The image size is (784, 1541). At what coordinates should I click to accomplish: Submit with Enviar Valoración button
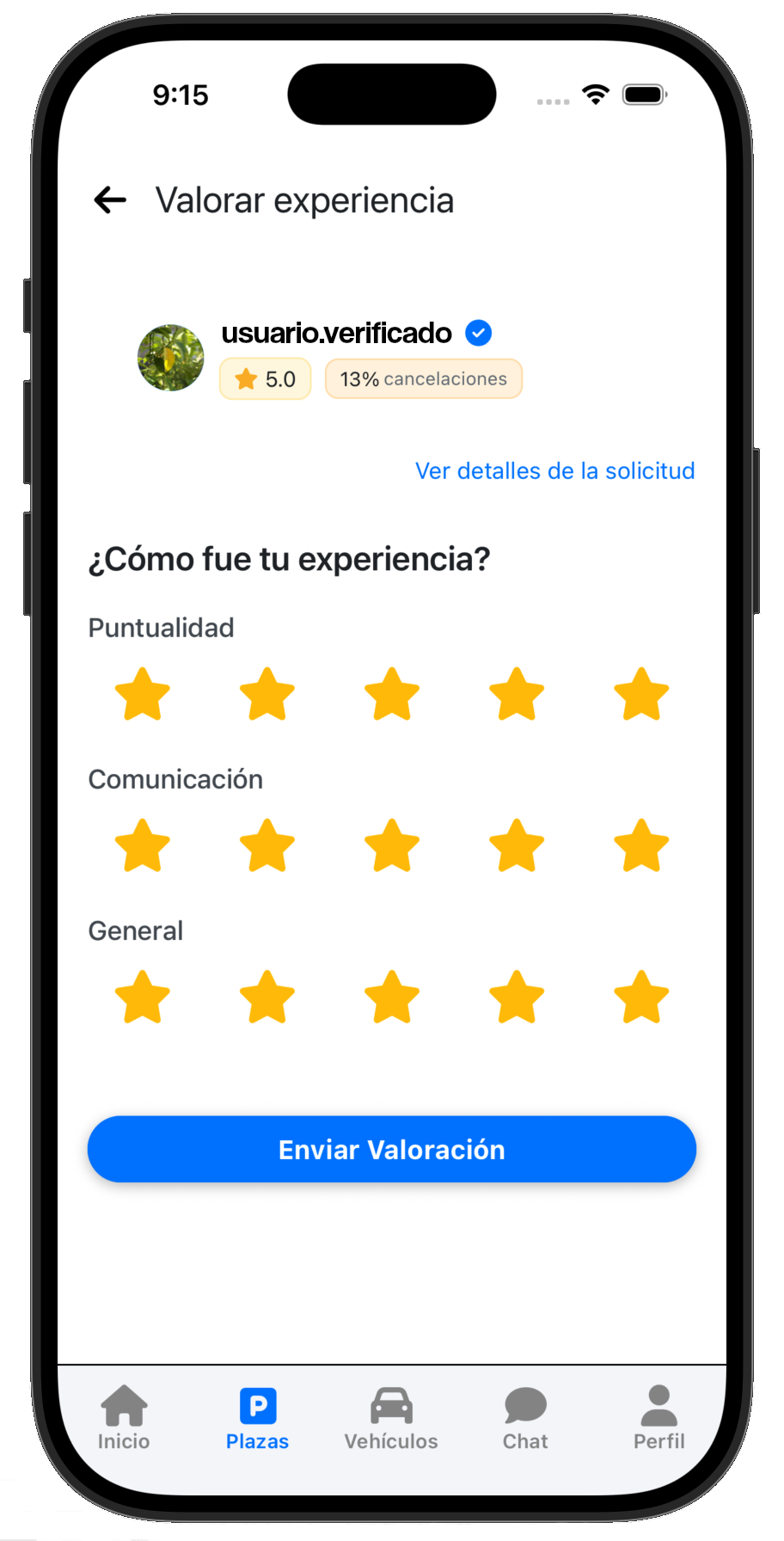[392, 1149]
